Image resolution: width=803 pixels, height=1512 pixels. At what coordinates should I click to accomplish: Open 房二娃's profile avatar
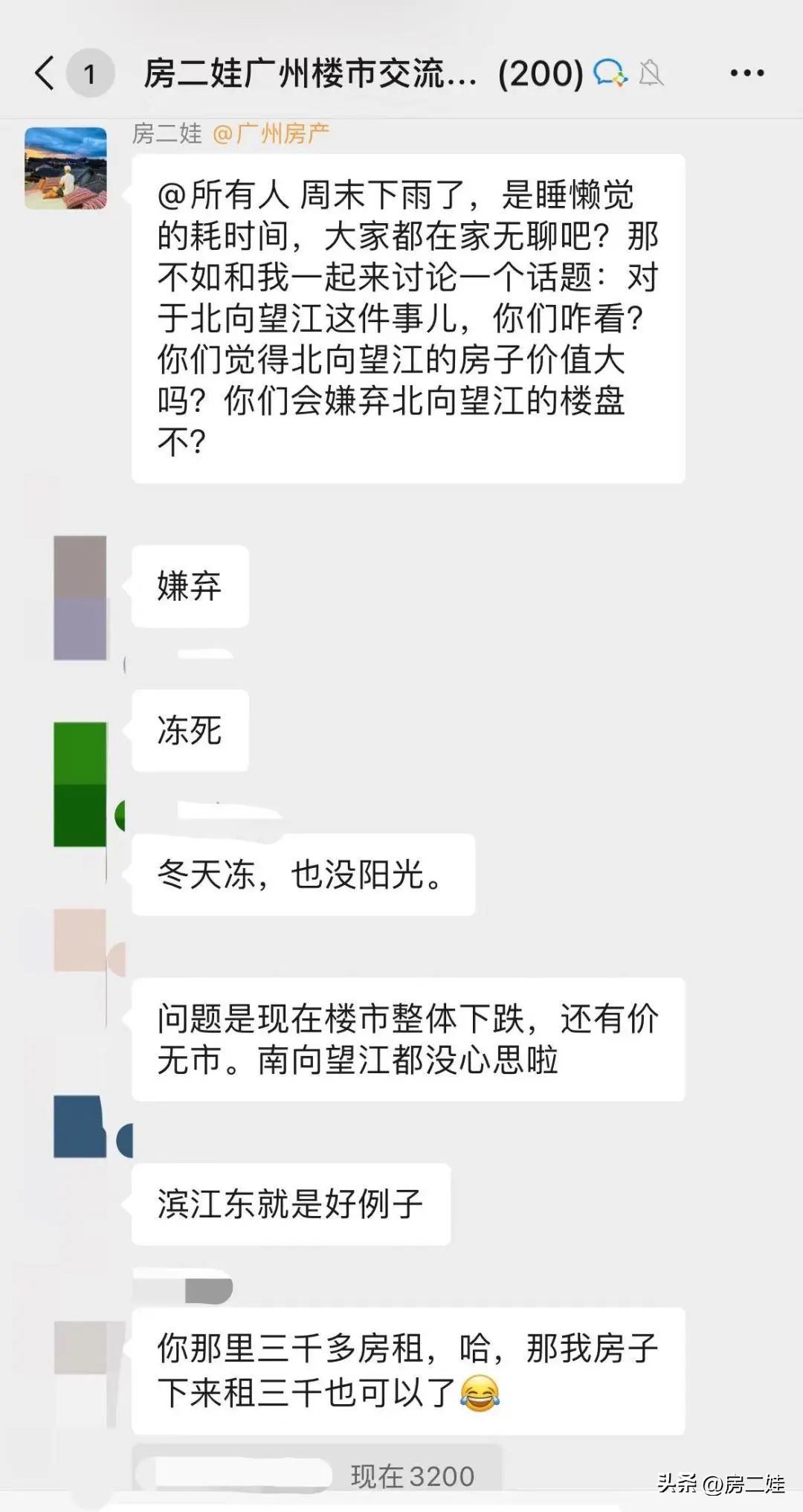(65, 167)
